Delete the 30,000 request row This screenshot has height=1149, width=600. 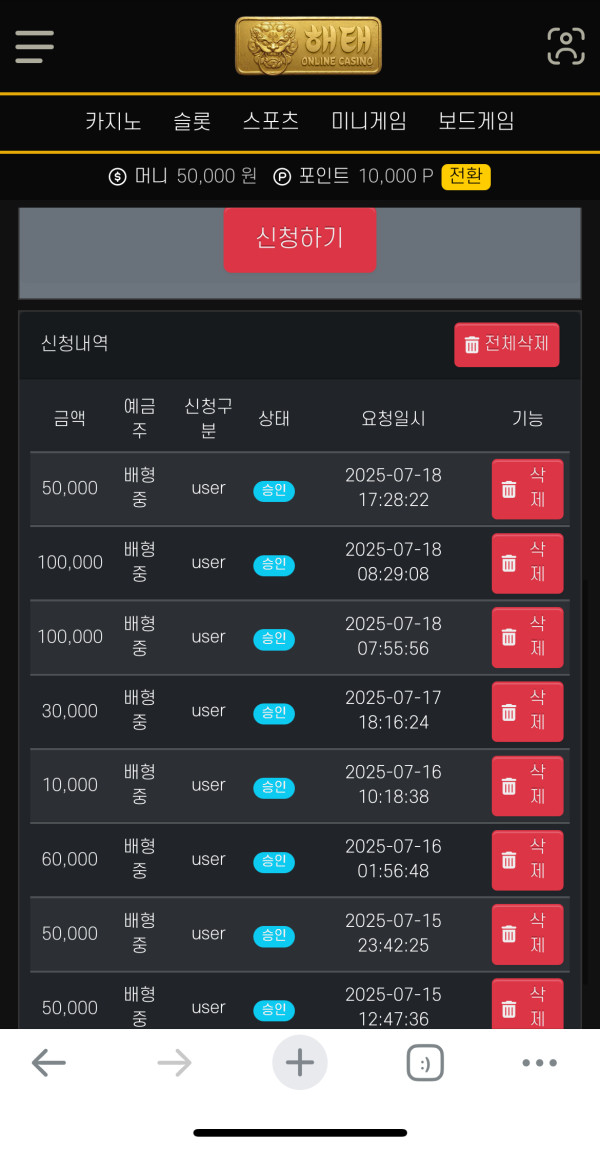point(527,712)
